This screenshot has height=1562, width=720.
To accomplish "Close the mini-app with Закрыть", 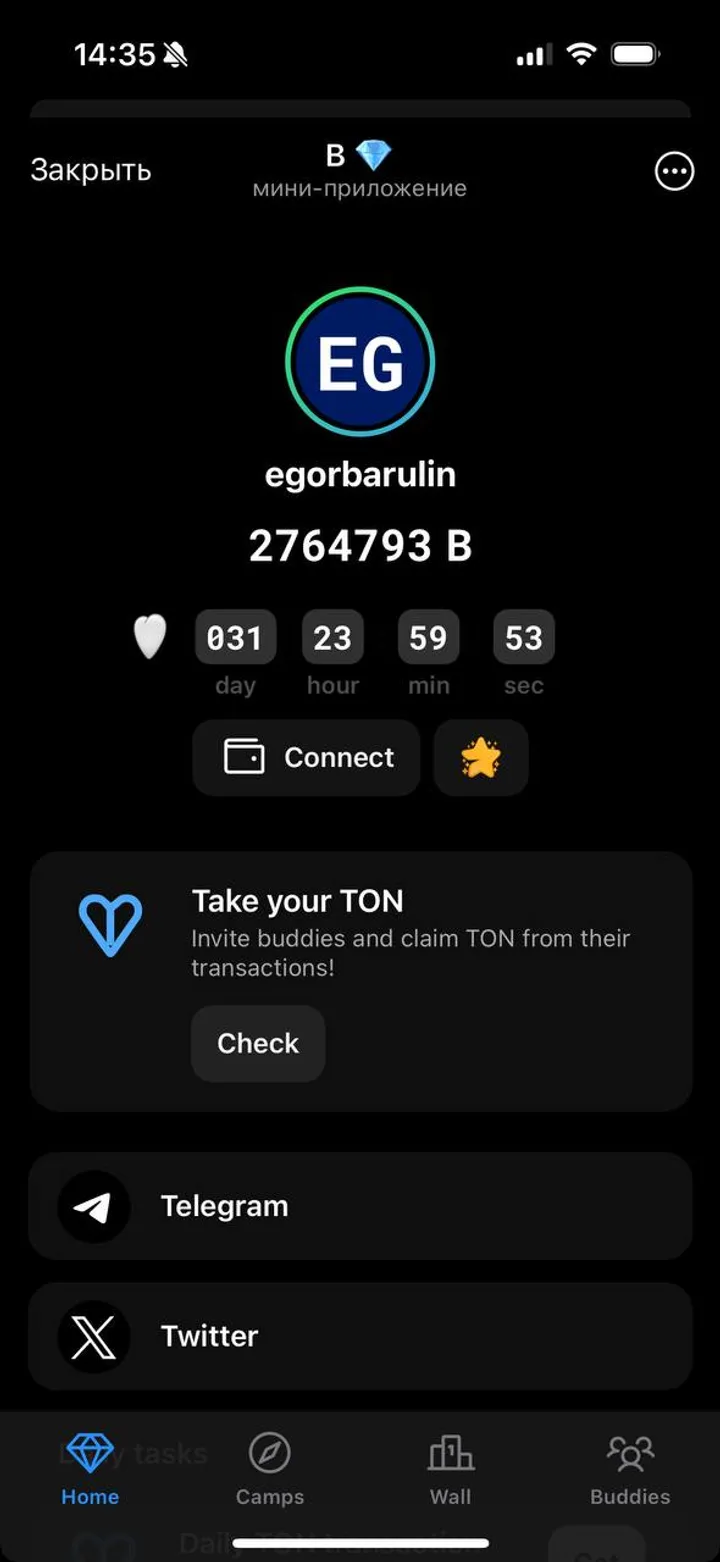I will click(x=91, y=171).
